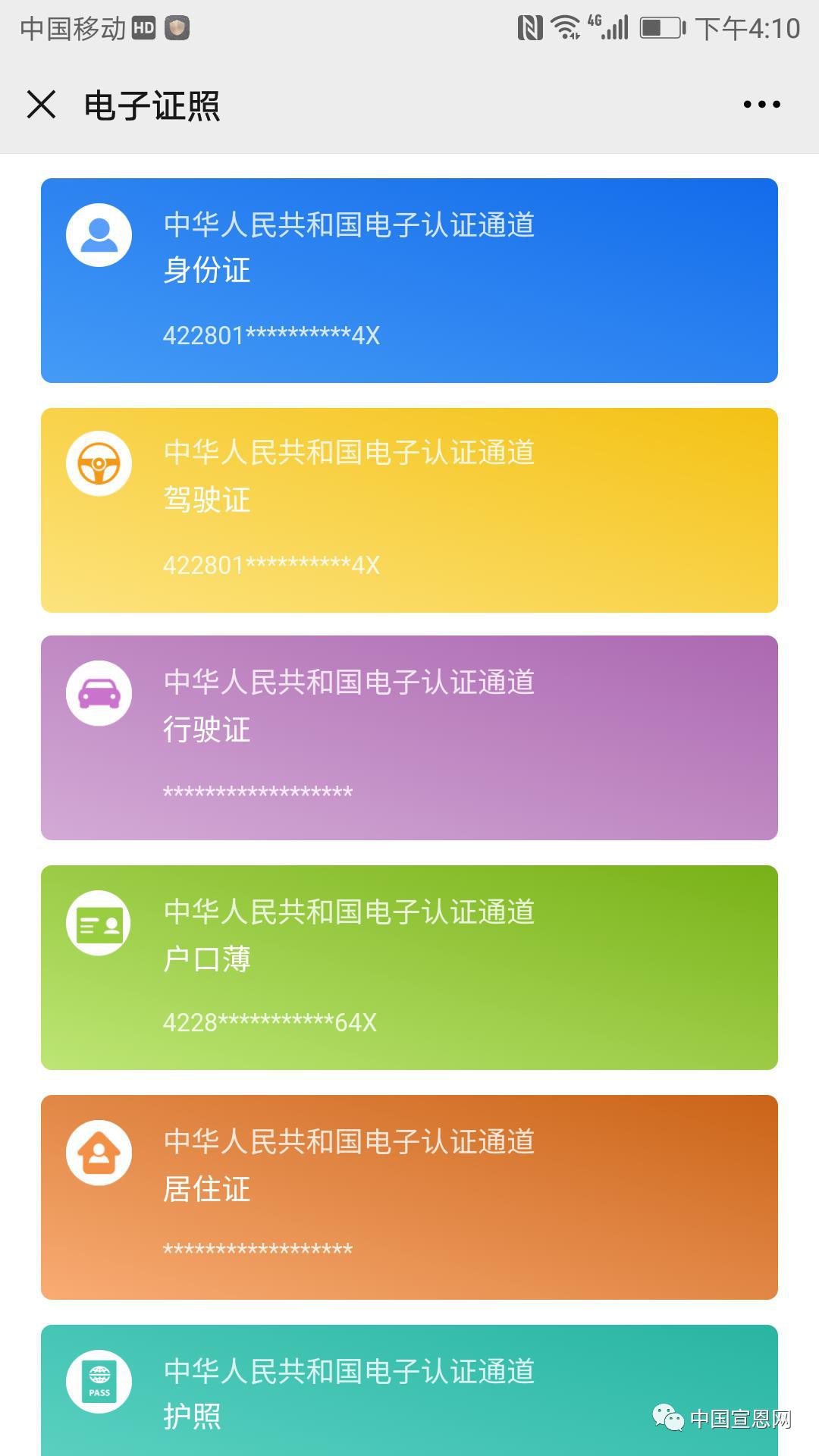This screenshot has width=819, height=1456.
Task: Select the 驾驶证 card
Action: point(409,510)
